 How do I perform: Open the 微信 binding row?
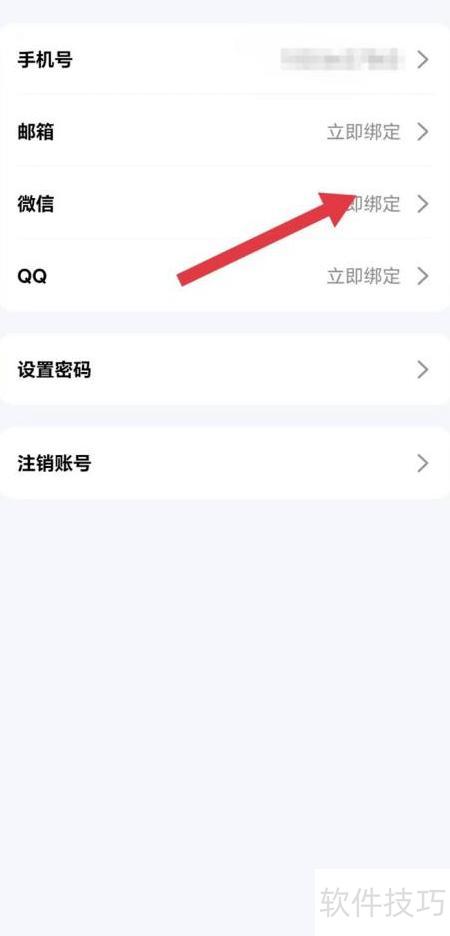[x=225, y=204]
